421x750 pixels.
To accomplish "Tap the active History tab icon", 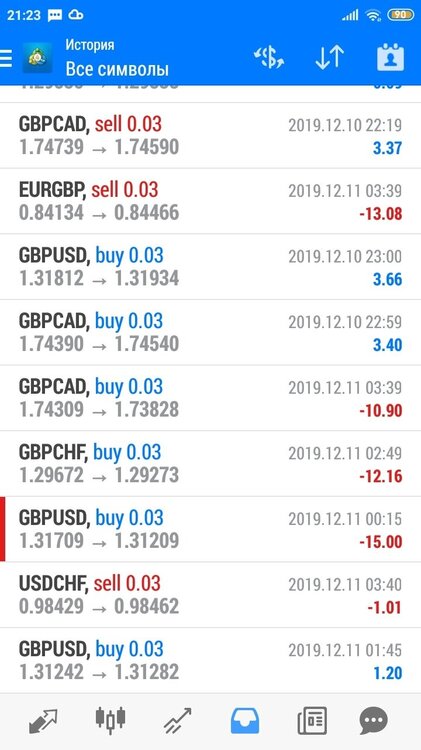I will (x=245, y=721).
